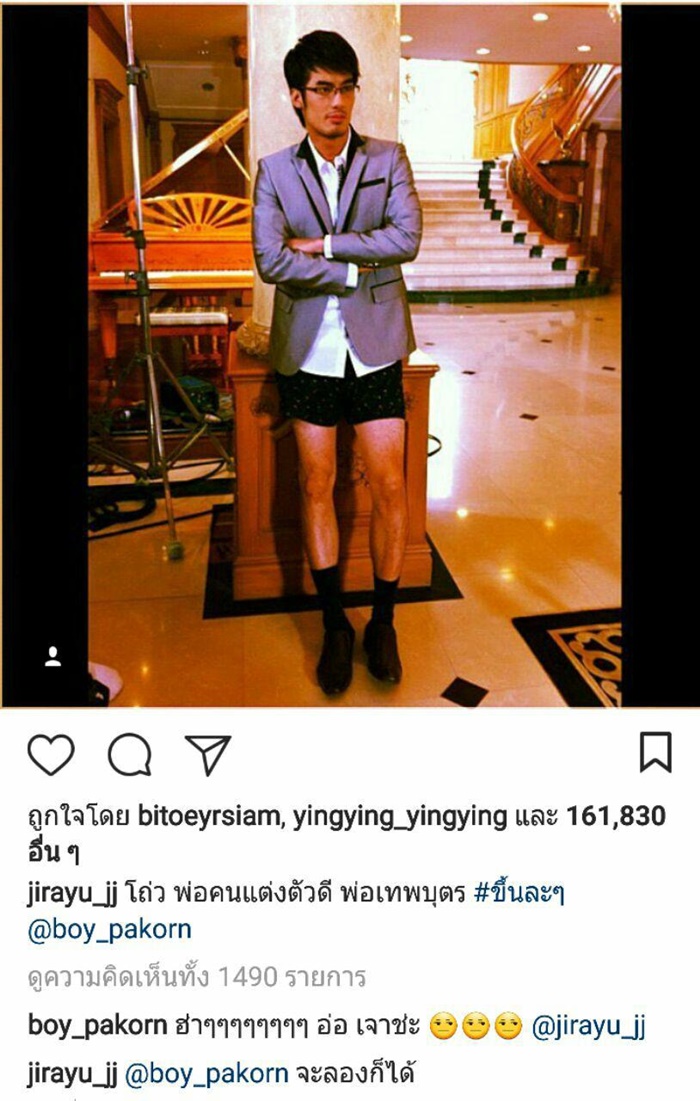Open comments via the speech bubble icon
700x1101 pixels.
(x=129, y=755)
